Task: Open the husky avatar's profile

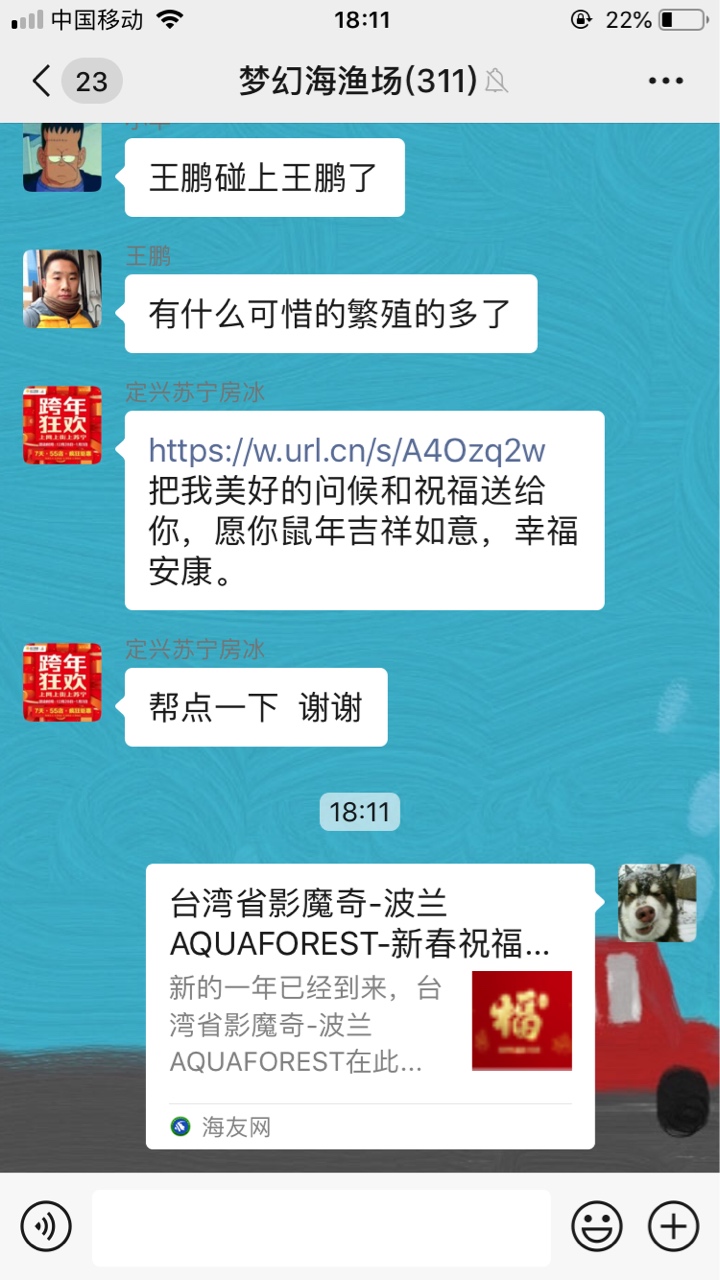Action: pos(656,903)
